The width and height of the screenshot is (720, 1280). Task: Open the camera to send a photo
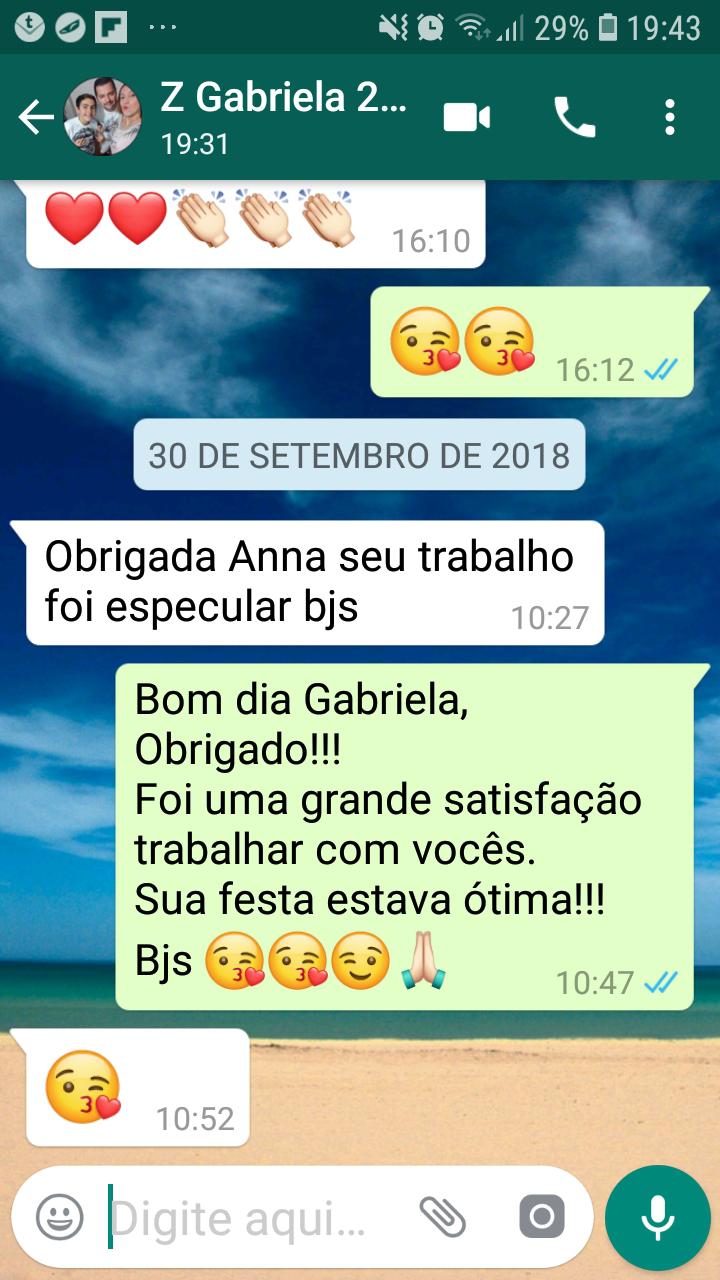click(541, 1217)
